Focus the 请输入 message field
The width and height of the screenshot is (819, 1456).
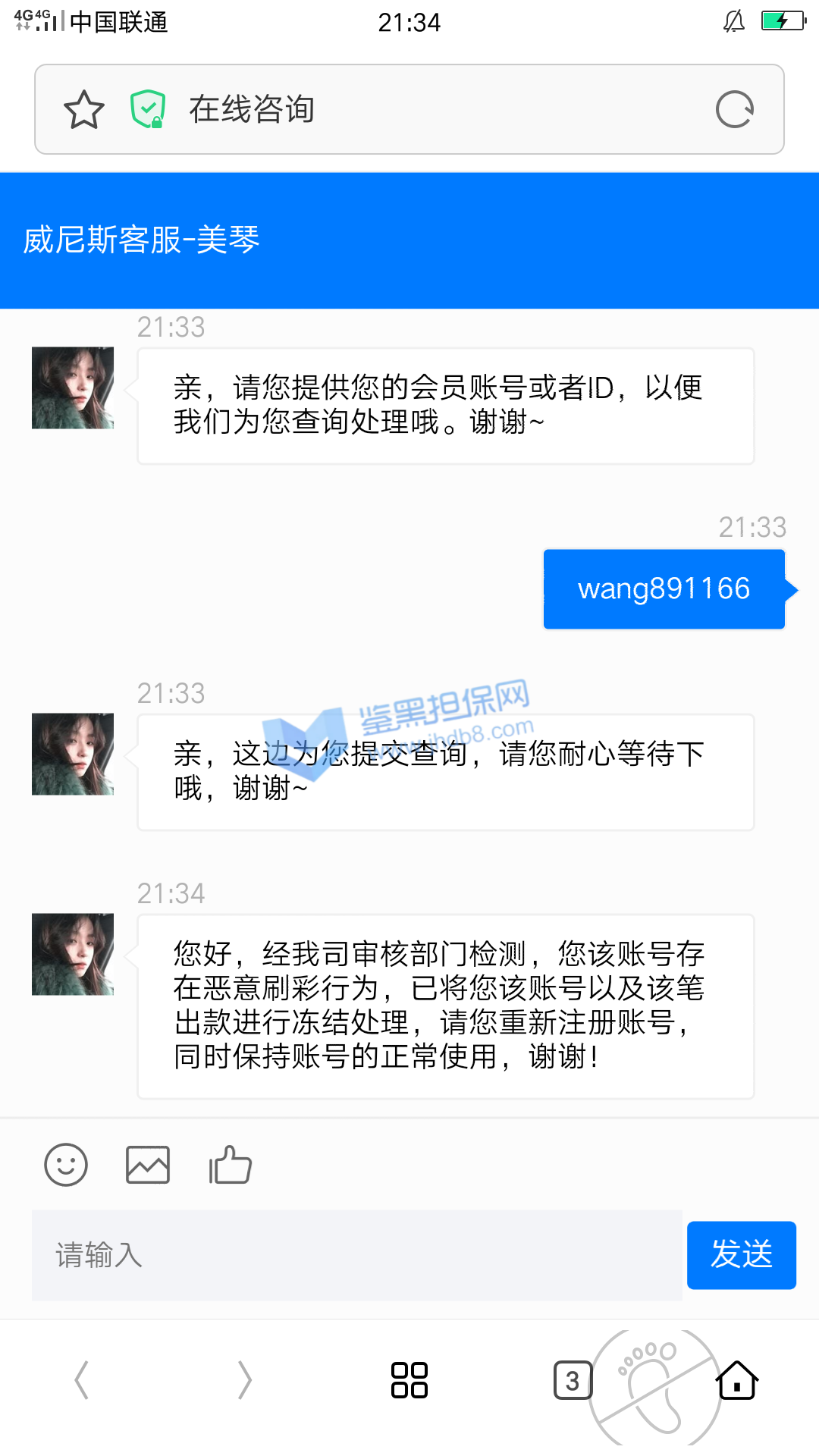[356, 1255]
